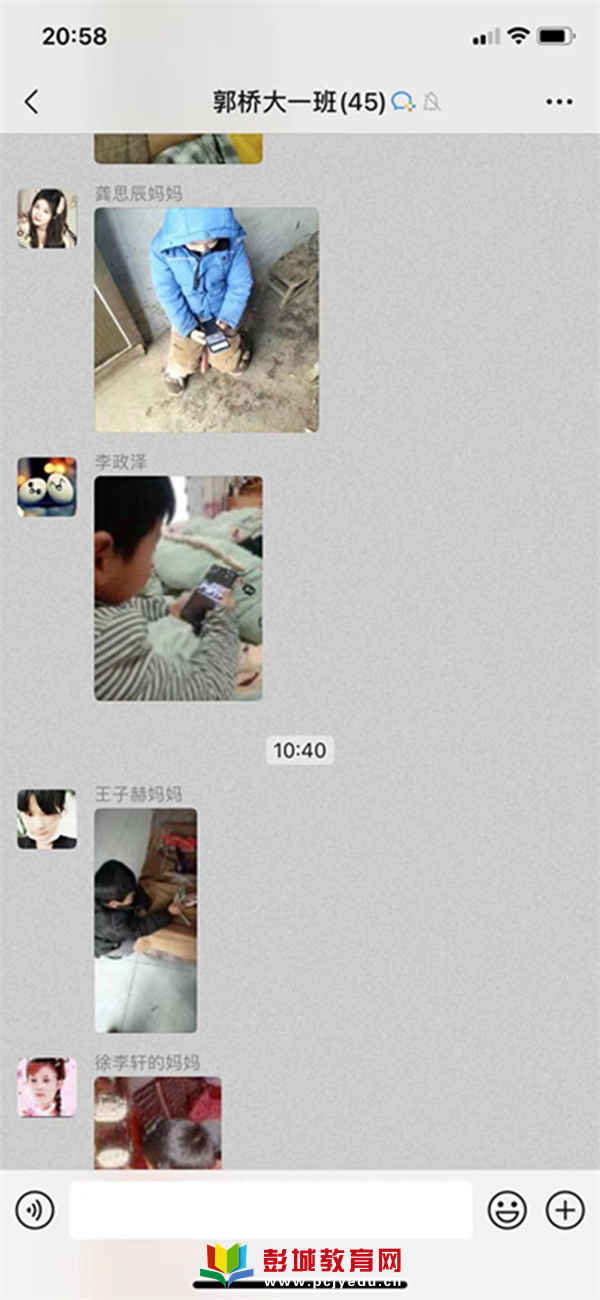Open the plus attachments menu
The width and height of the screenshot is (600, 1300).
click(x=565, y=1211)
